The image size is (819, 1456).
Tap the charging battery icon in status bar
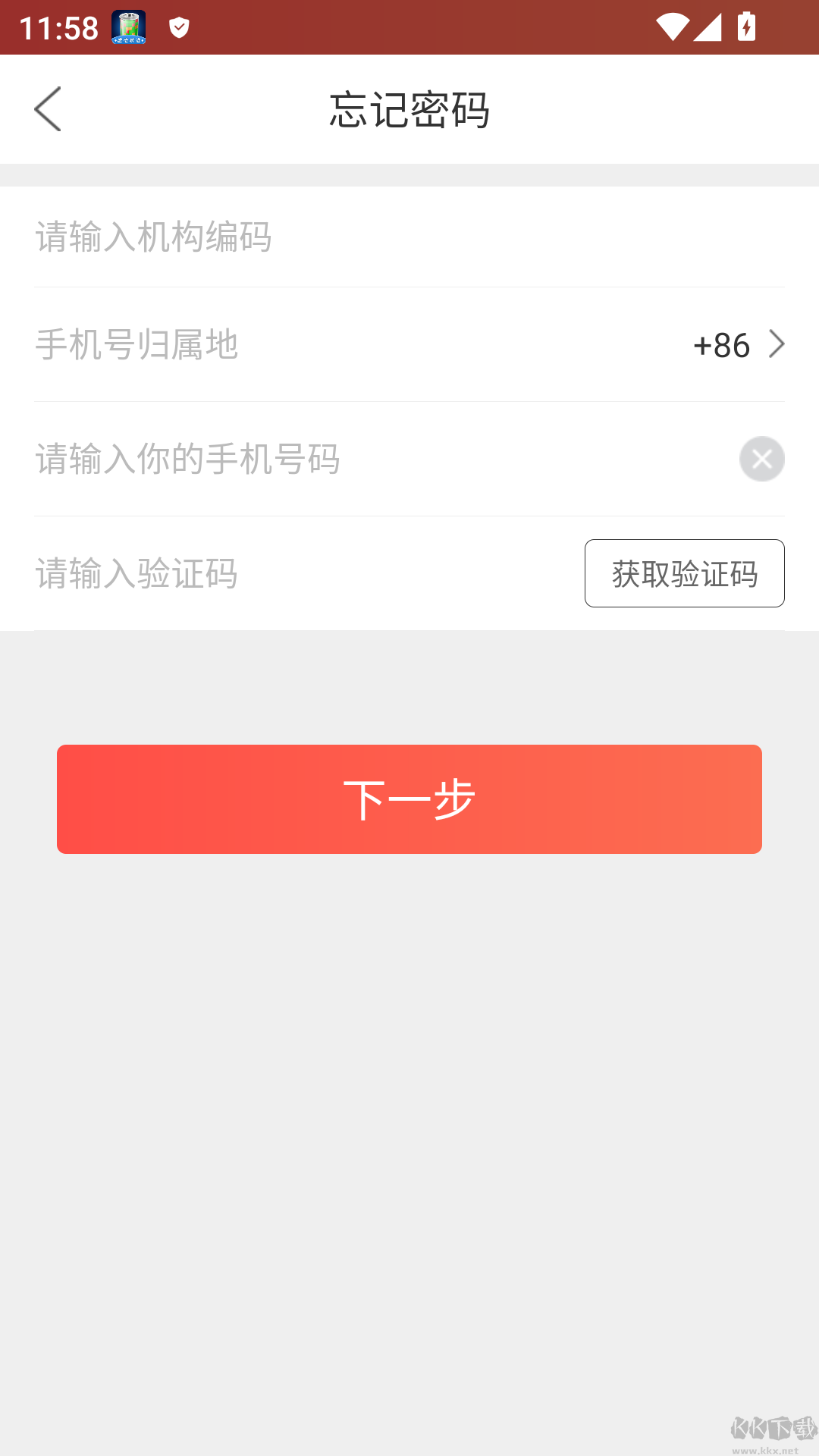[747, 27]
